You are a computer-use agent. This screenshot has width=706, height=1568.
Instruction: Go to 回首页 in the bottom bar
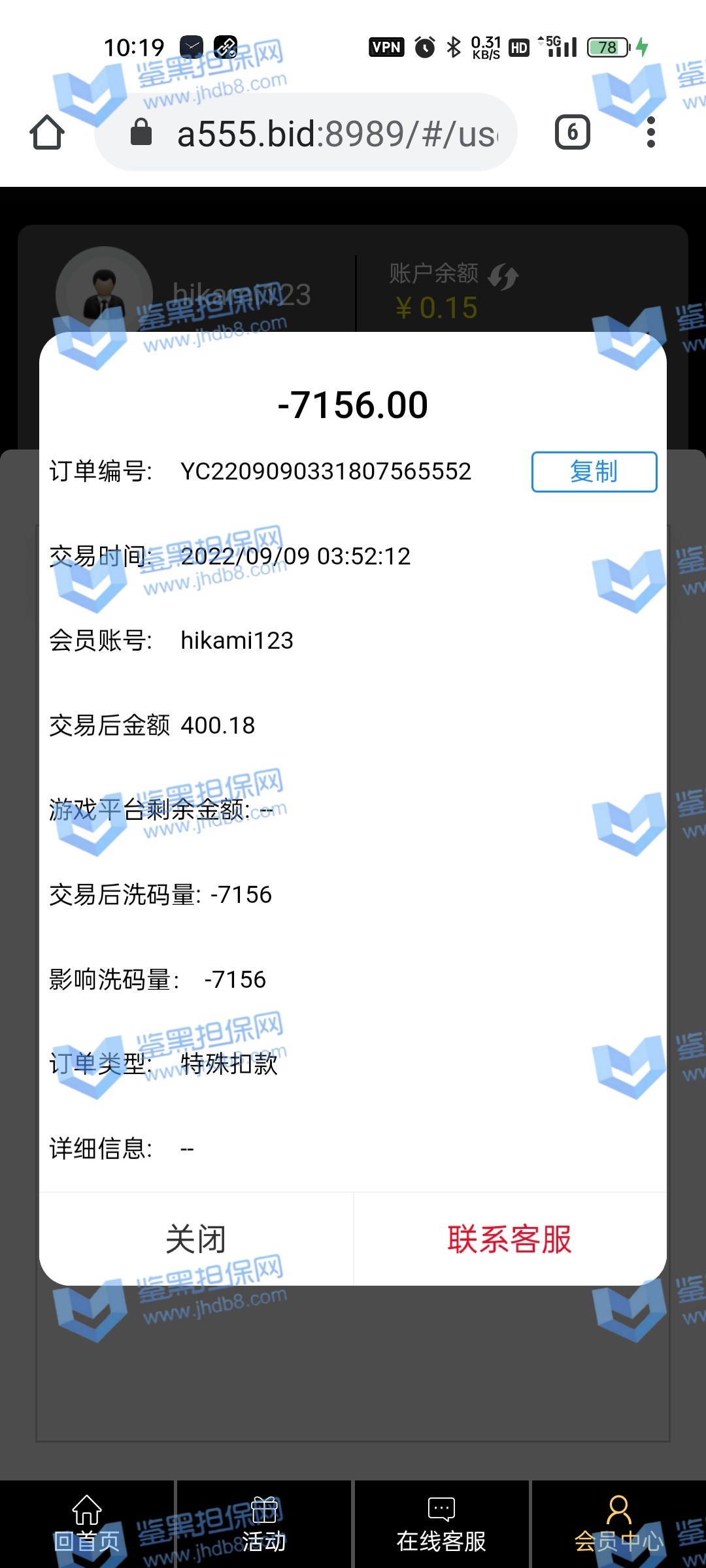(x=87, y=1525)
